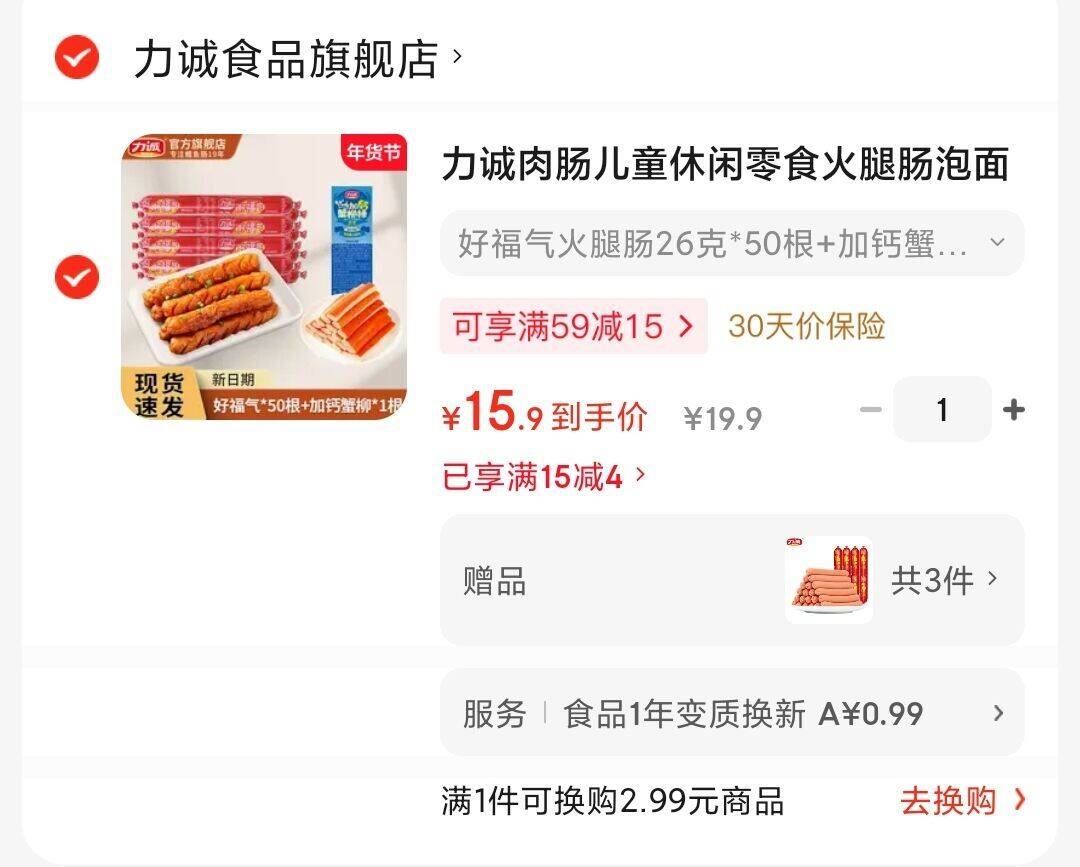
Task: Tap the quantity field showing 1
Action: tap(942, 410)
